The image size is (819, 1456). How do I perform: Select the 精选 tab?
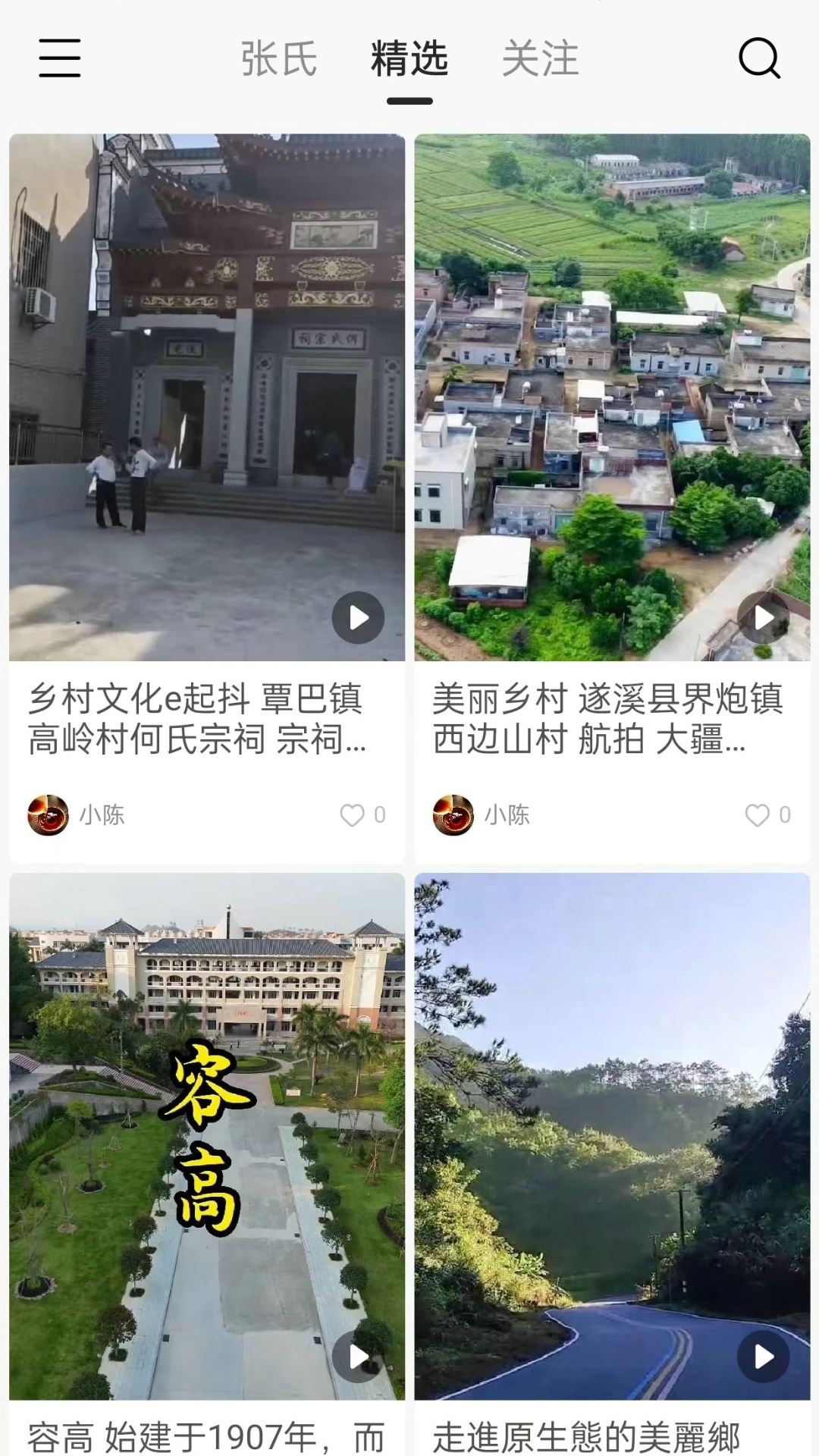(409, 61)
